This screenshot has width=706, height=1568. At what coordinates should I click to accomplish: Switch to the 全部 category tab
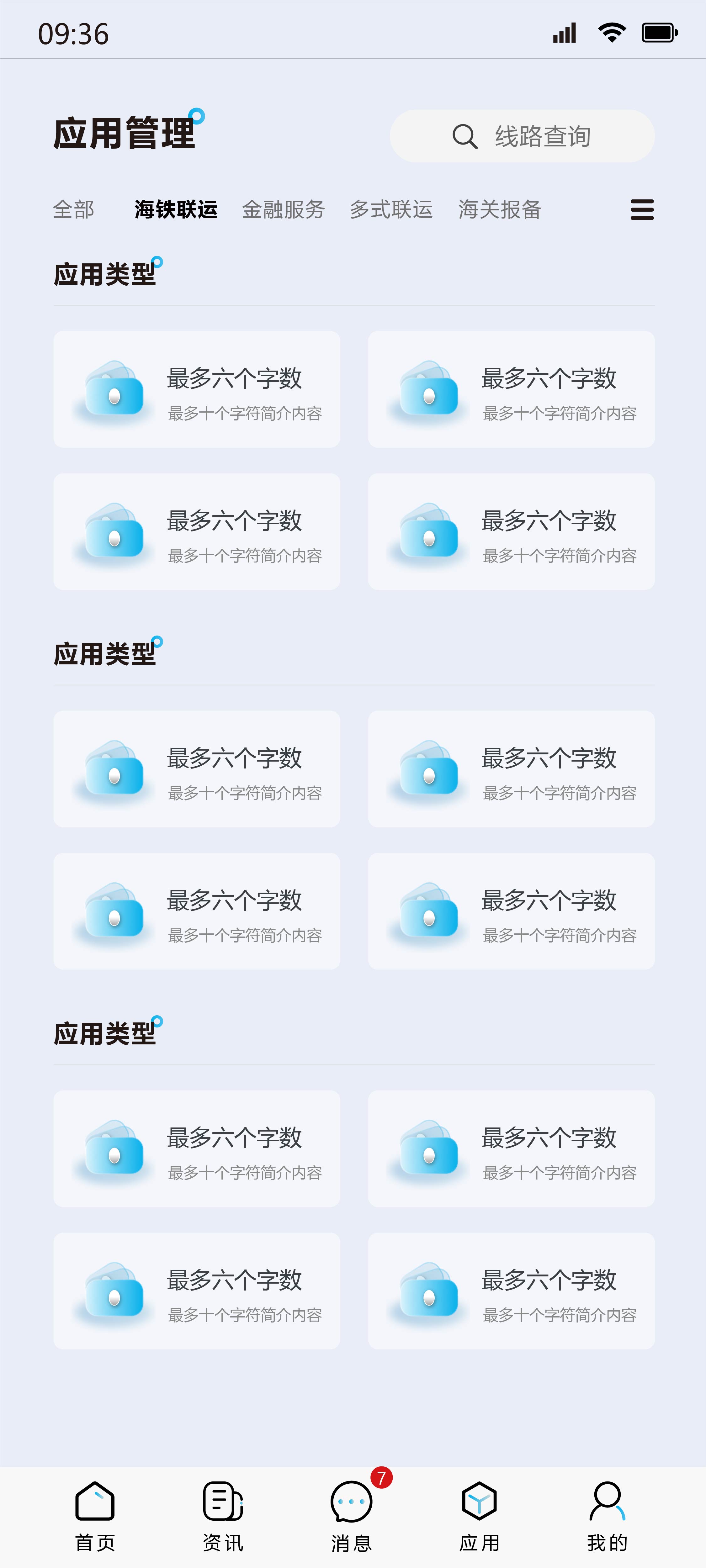74,209
